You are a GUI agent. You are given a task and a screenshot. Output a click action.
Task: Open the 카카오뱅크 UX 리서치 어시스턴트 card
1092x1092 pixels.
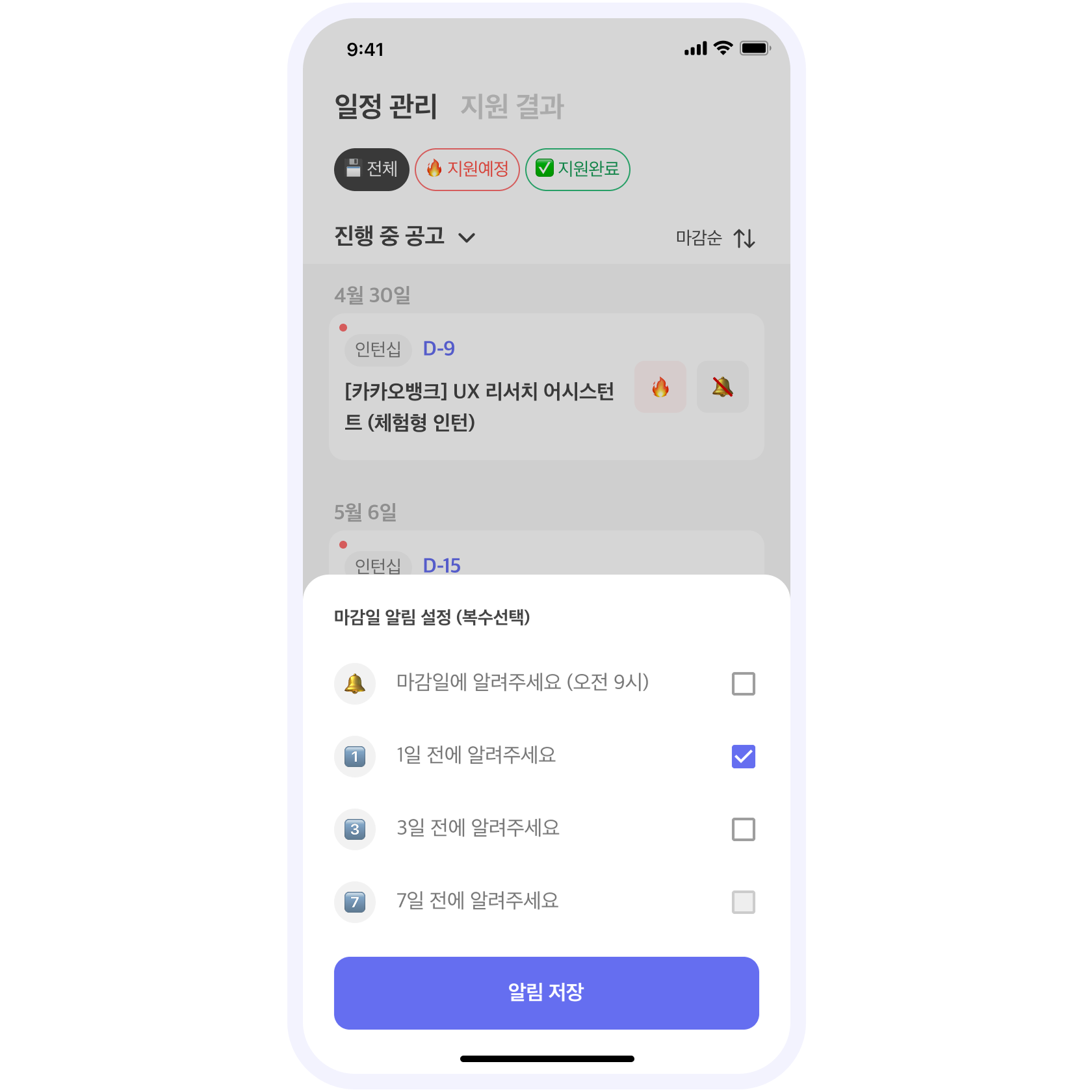(x=478, y=406)
